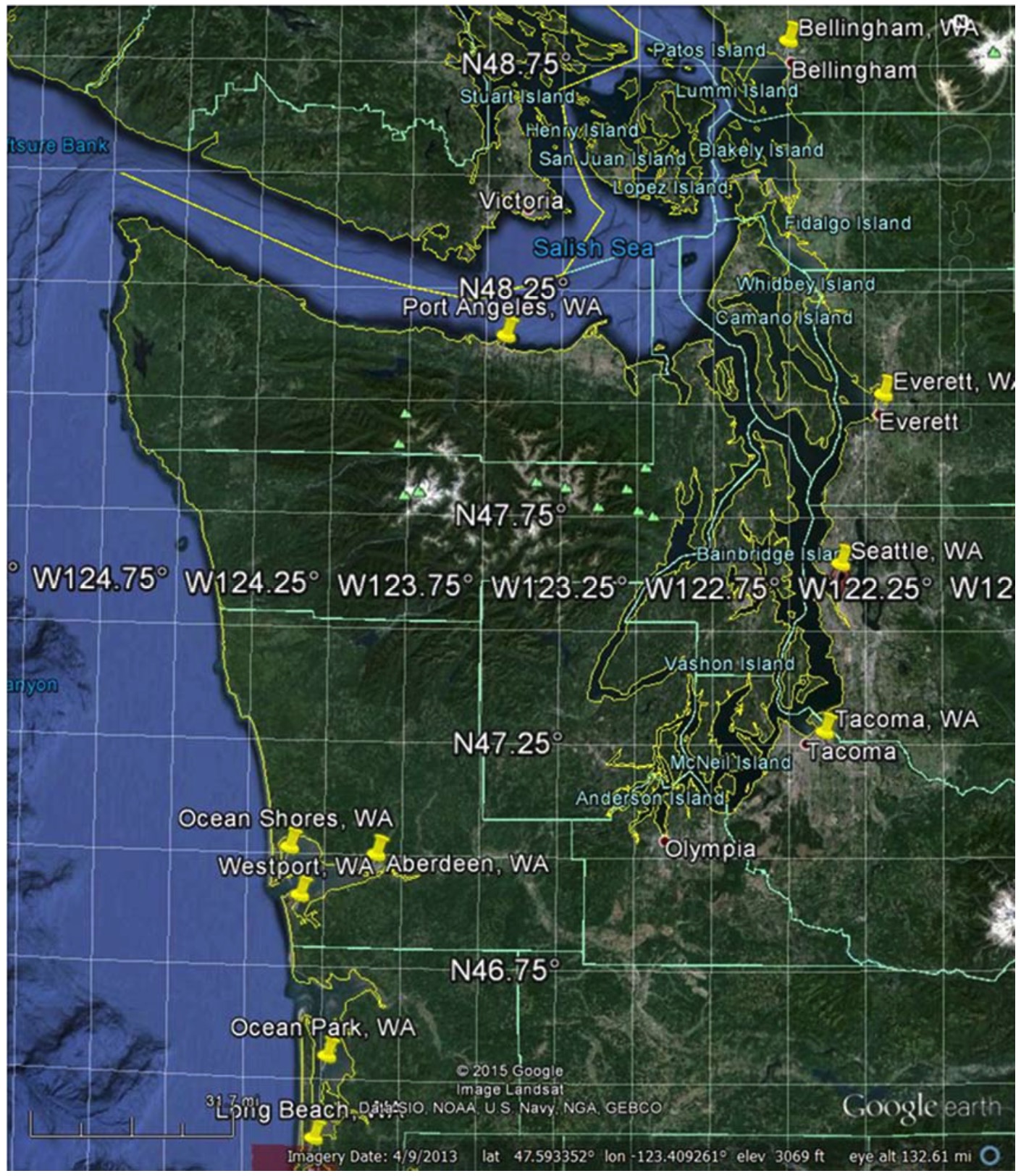This screenshot has width=1021, height=1176.
Task: Tap the Aberdeen, WA placemark pin
Action: pos(377,847)
